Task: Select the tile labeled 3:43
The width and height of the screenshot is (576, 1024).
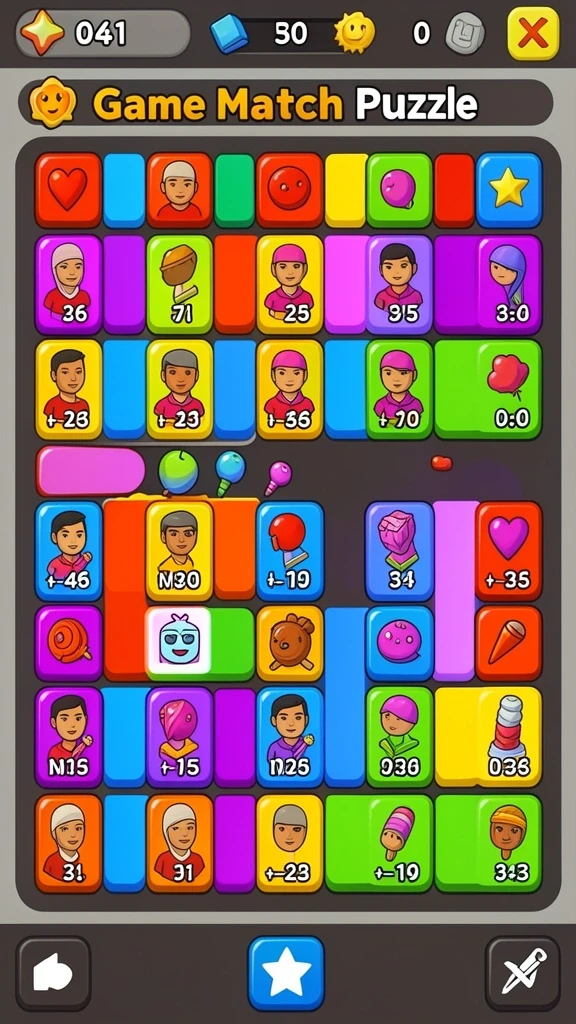Action: click(509, 843)
